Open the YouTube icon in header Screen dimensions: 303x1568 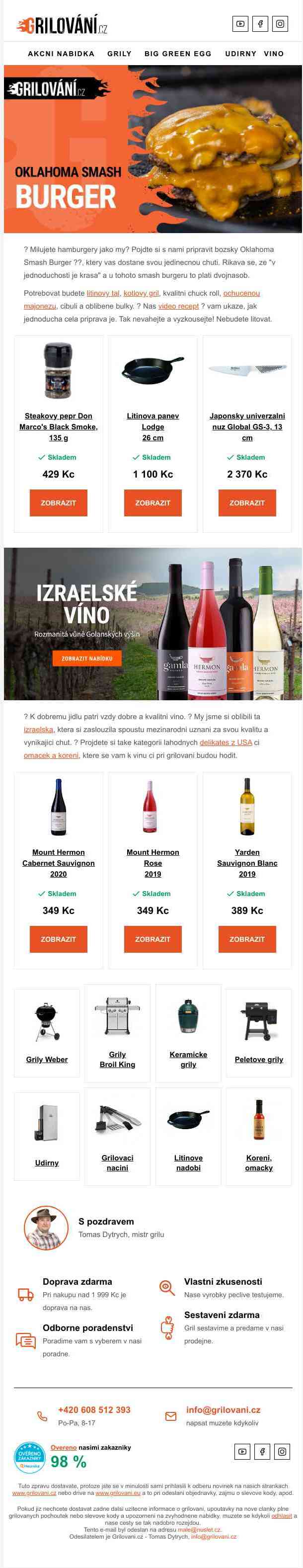click(x=240, y=24)
